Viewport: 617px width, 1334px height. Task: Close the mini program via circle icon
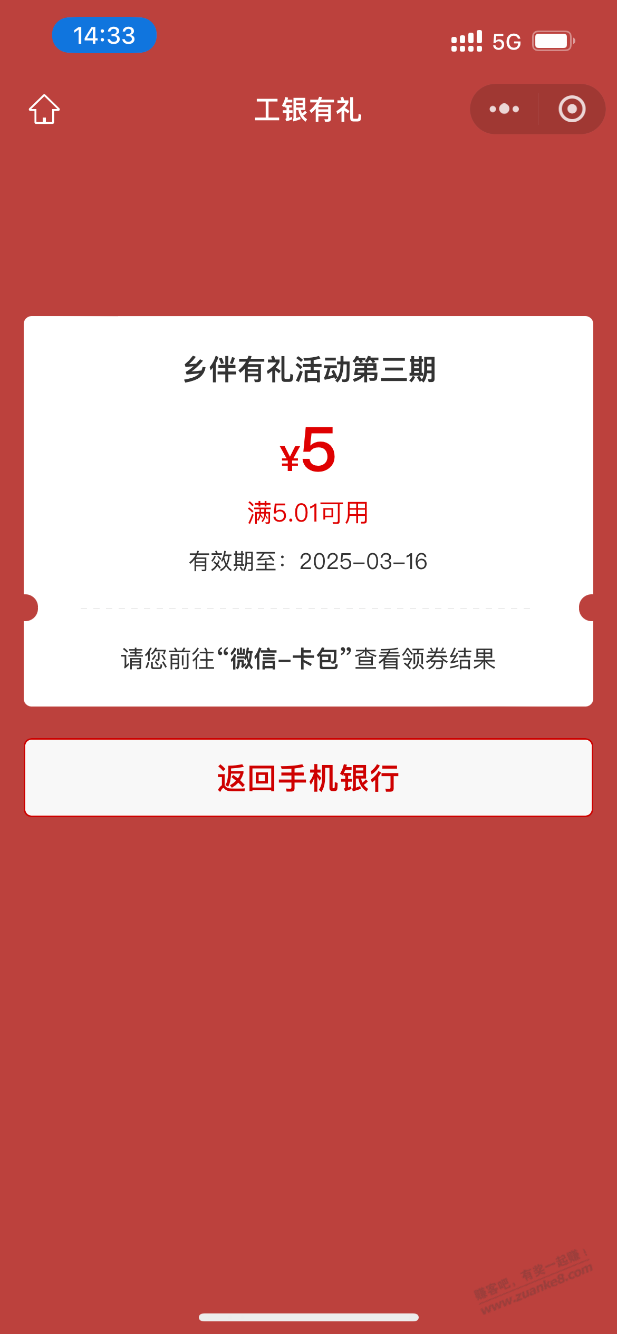572,109
